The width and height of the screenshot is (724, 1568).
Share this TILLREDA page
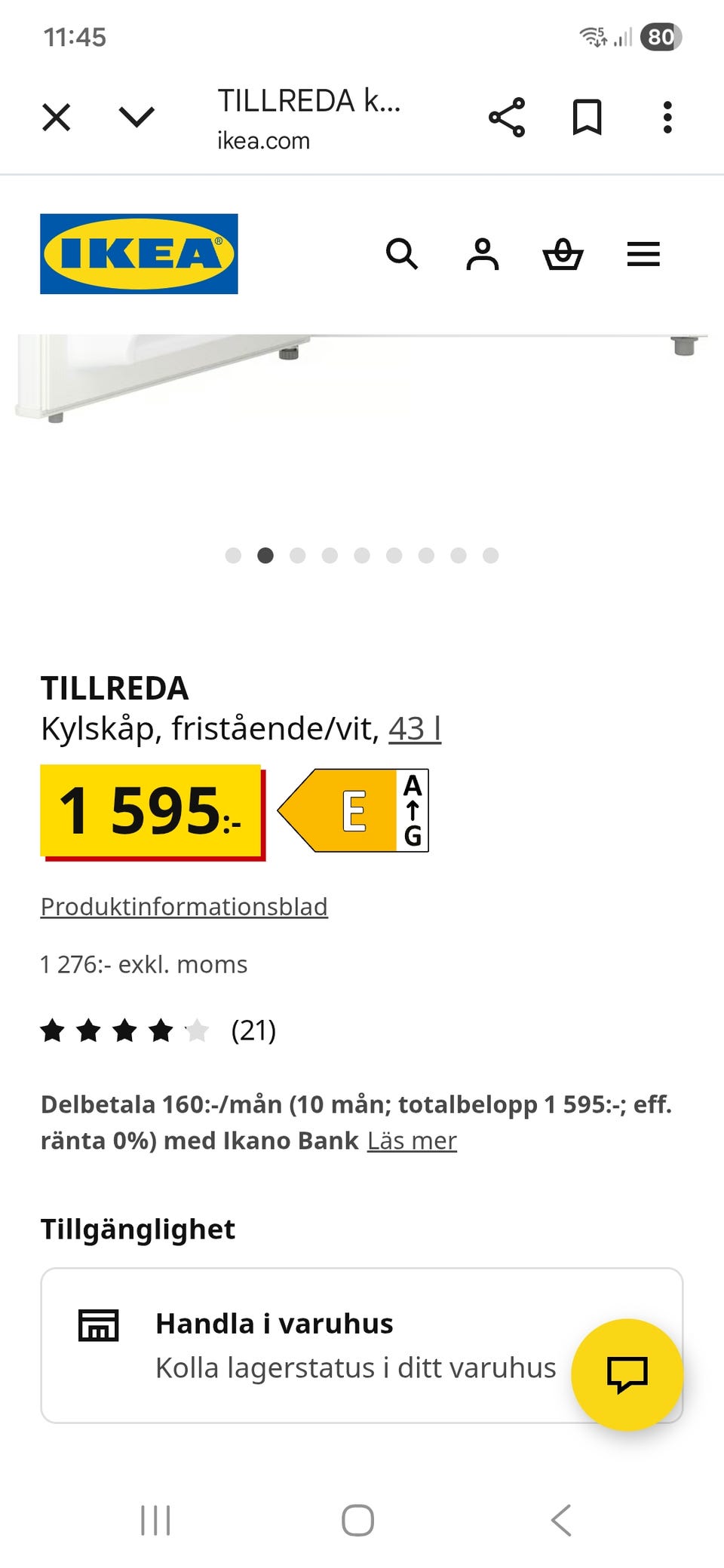pyautogui.click(x=507, y=117)
